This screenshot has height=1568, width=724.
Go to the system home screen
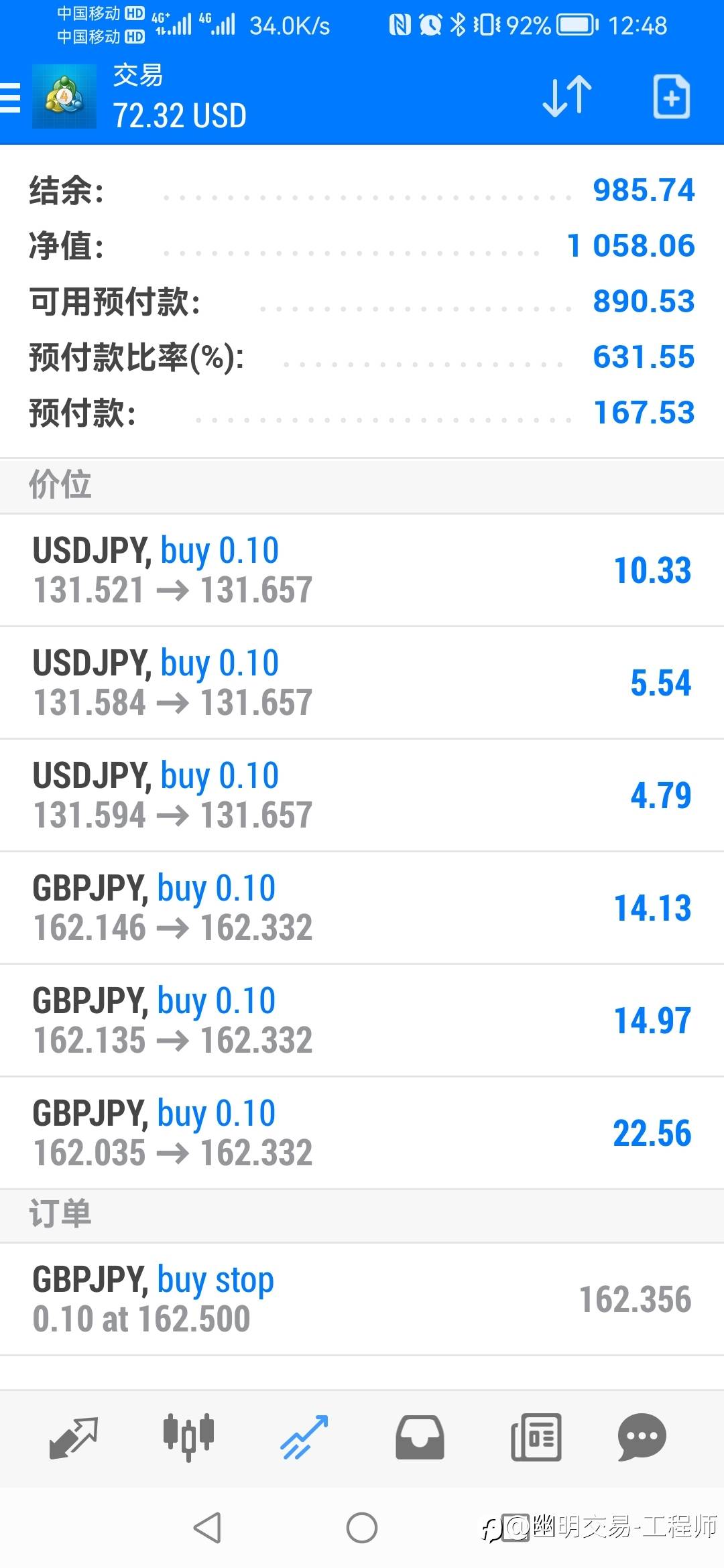pos(362,1528)
